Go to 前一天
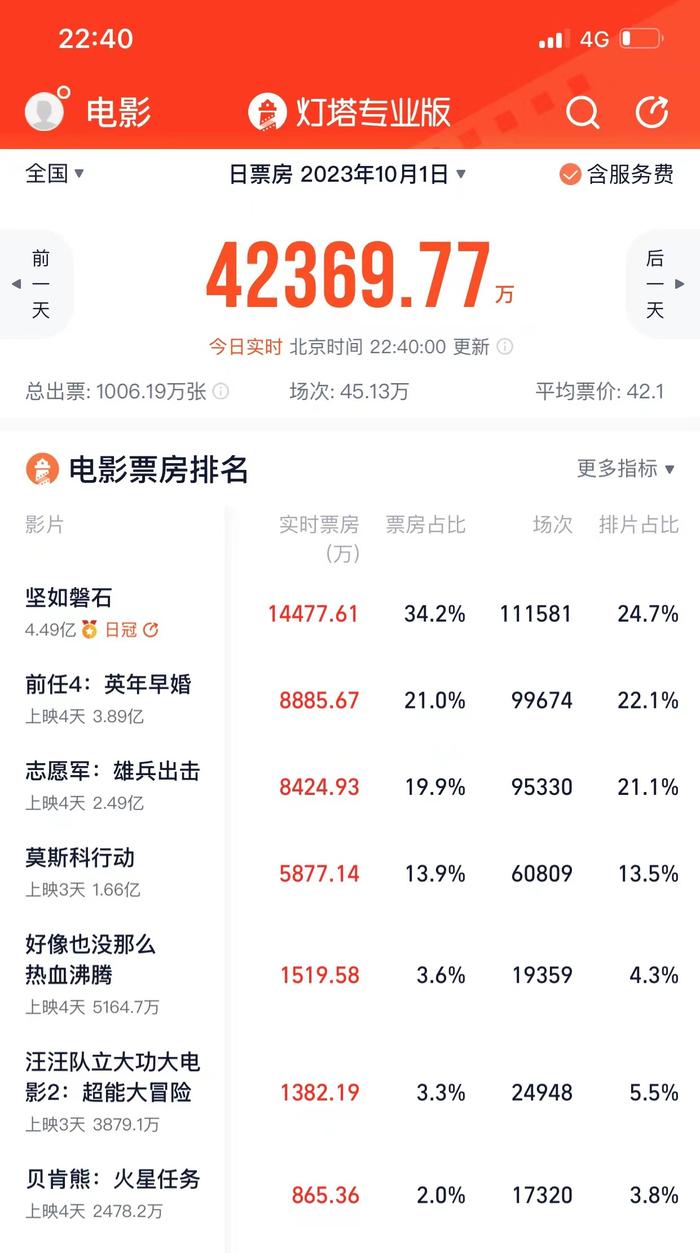Viewport: 700px width, 1253px height. coord(37,284)
